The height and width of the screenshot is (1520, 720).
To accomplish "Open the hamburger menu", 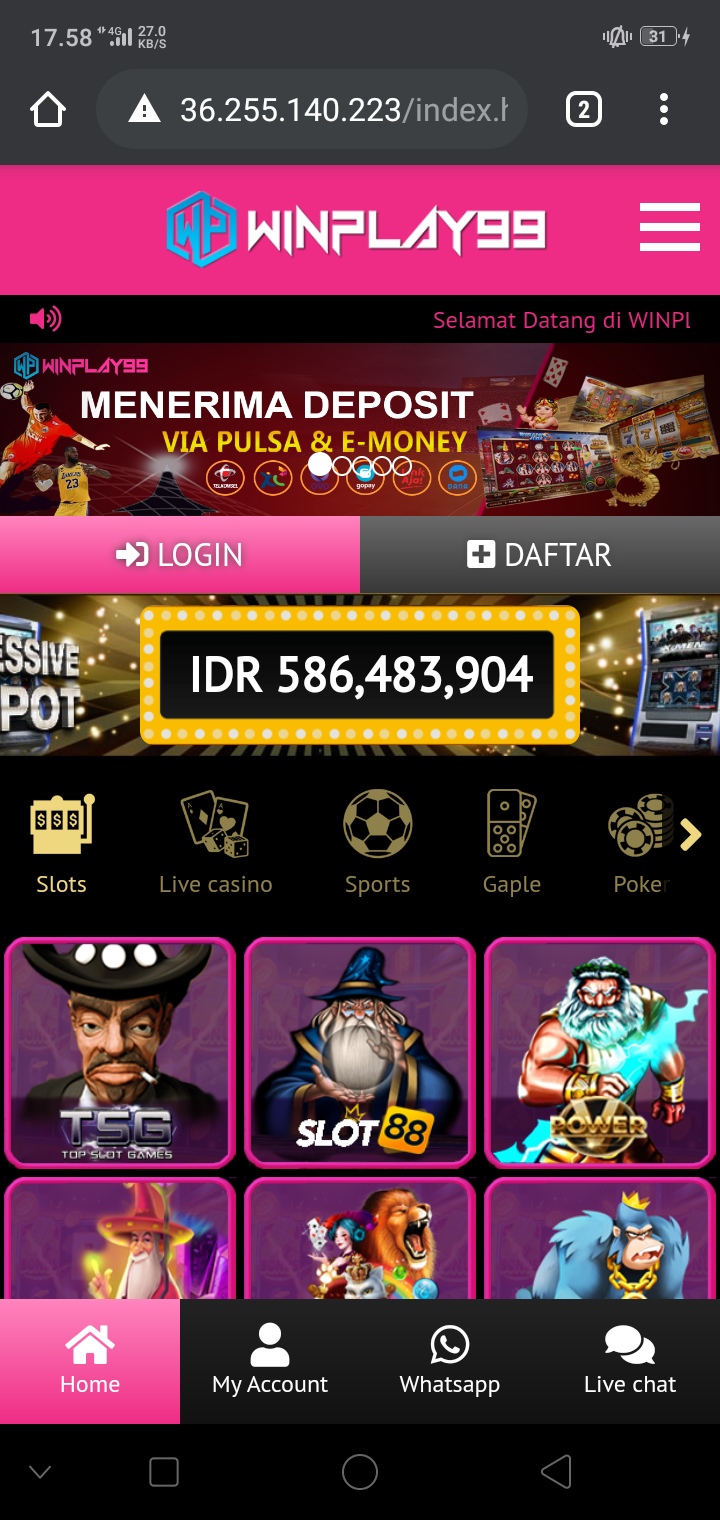I will coord(669,228).
